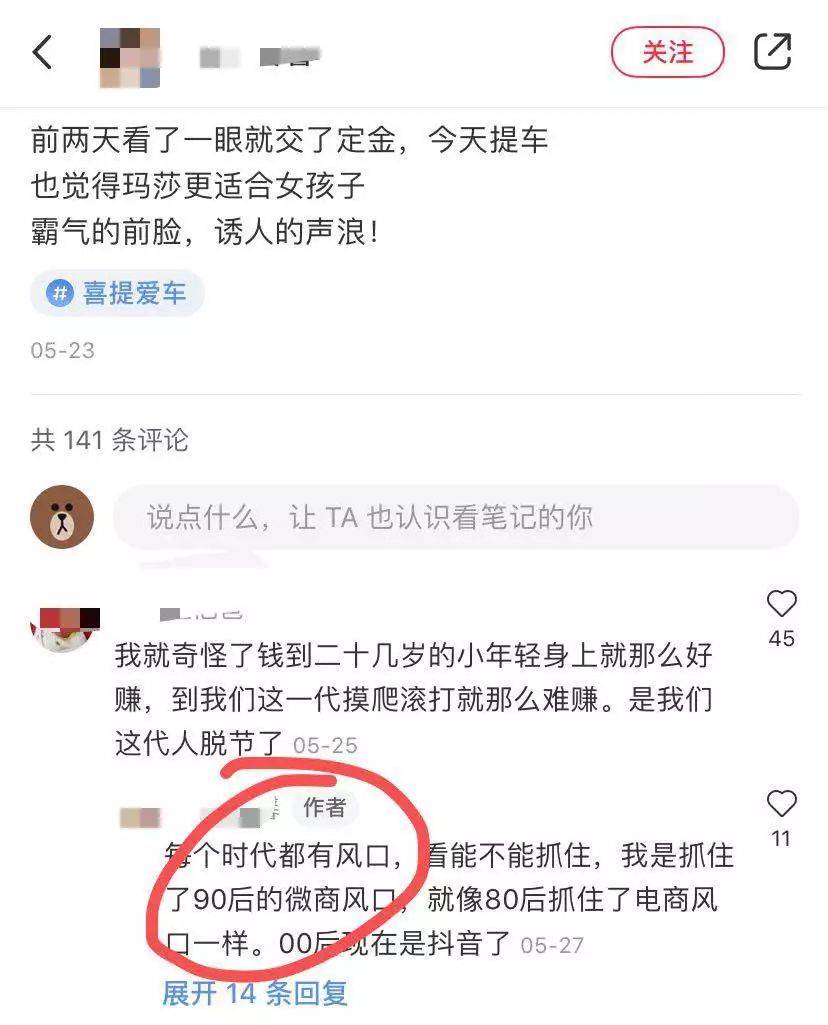Tap the comment field 说点什么
This screenshot has width=828, height=1025.
point(455,517)
